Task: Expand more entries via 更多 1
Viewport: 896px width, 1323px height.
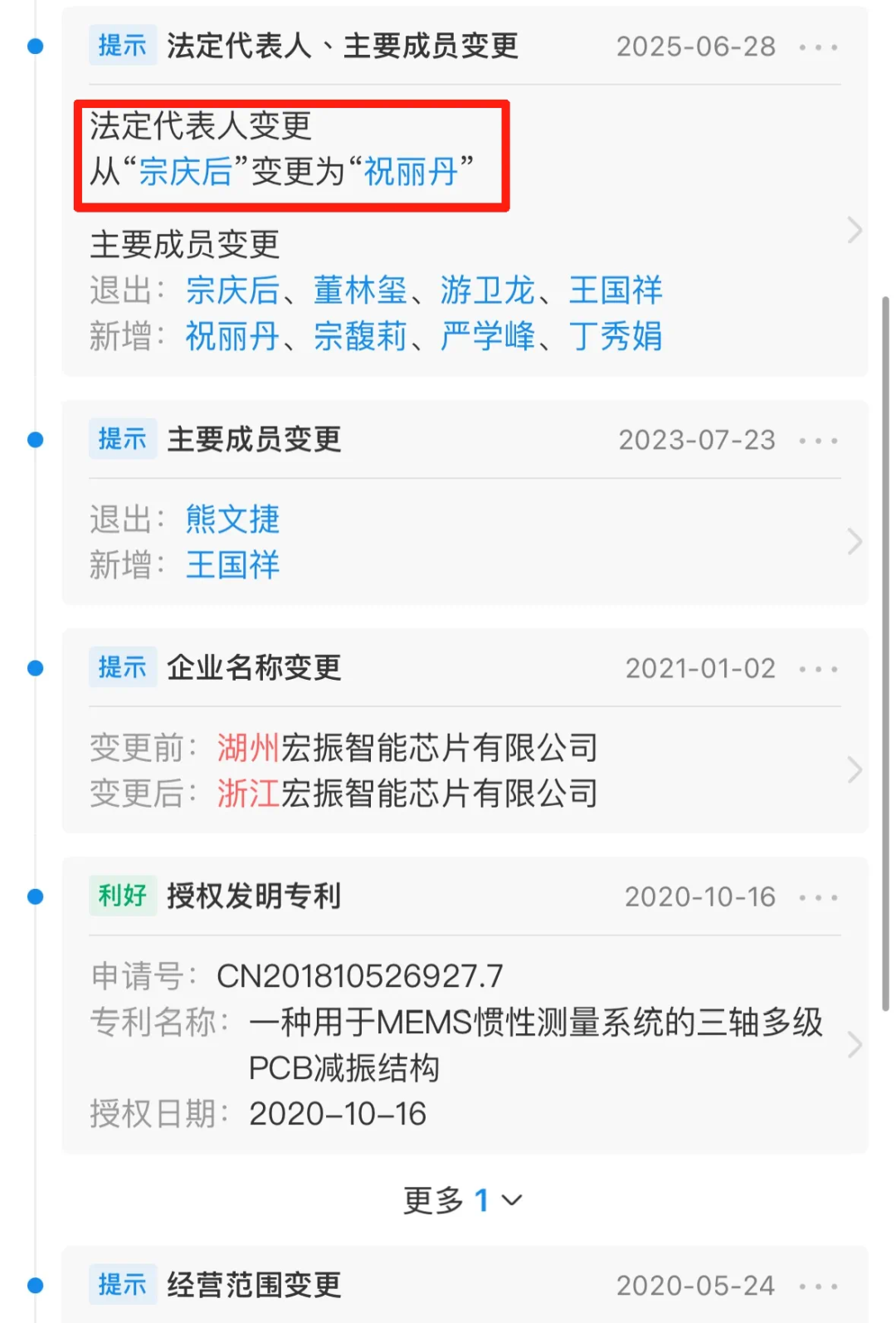Action: tap(462, 1200)
